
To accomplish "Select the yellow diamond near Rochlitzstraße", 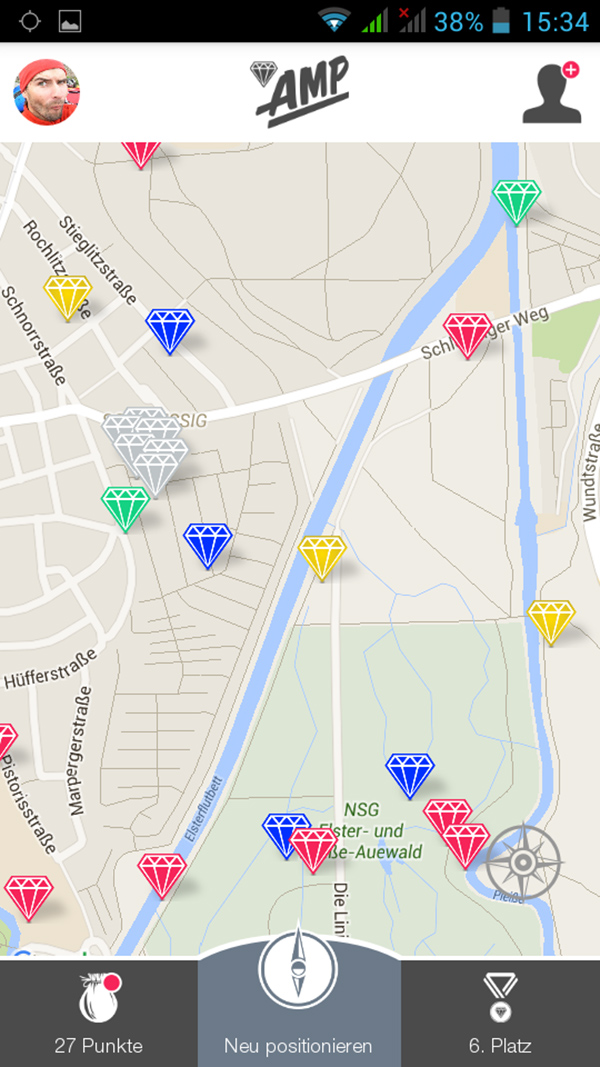I will (67, 297).
